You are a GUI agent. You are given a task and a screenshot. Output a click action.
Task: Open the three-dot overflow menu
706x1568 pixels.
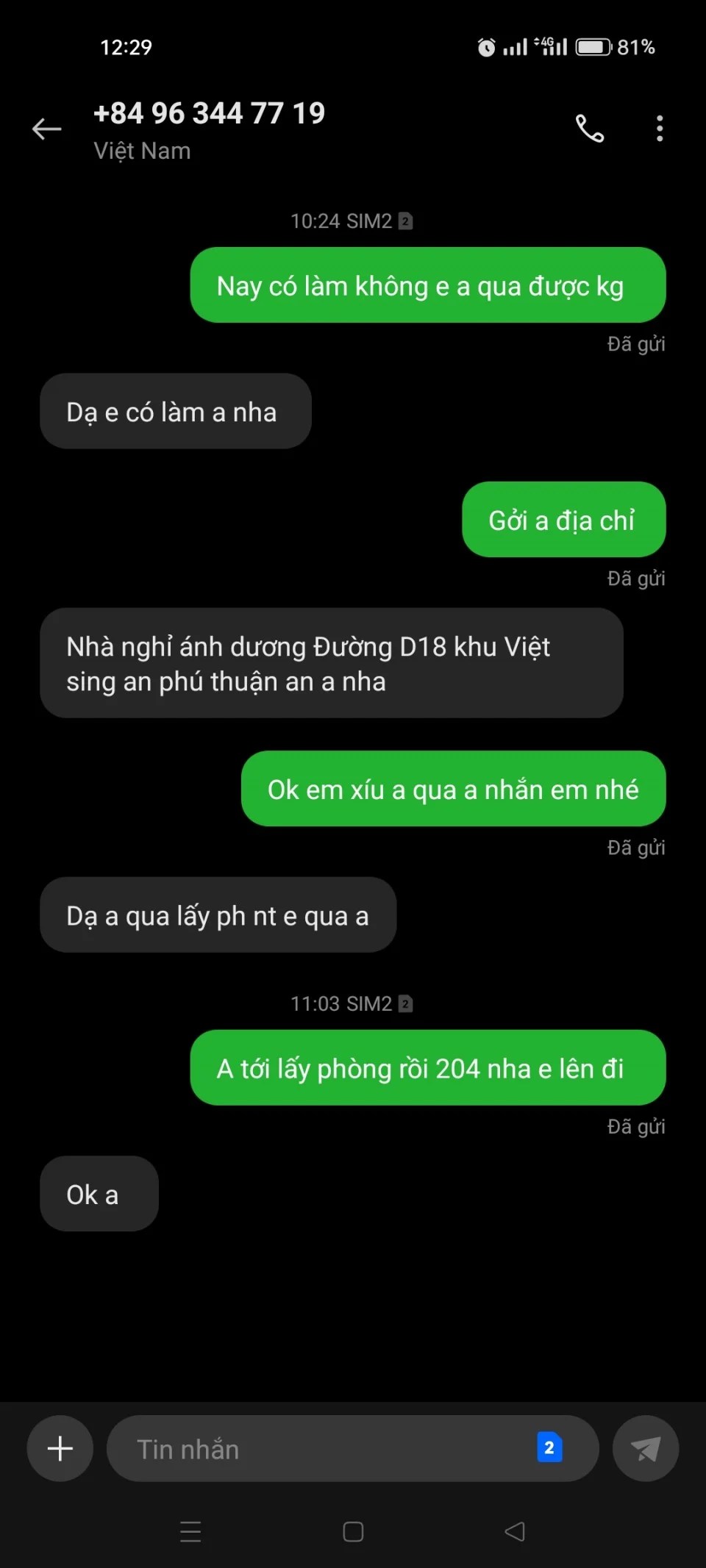[660, 129]
